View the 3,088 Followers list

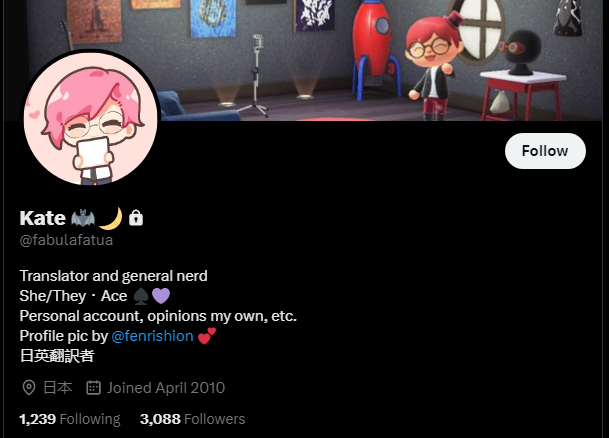tap(193, 419)
